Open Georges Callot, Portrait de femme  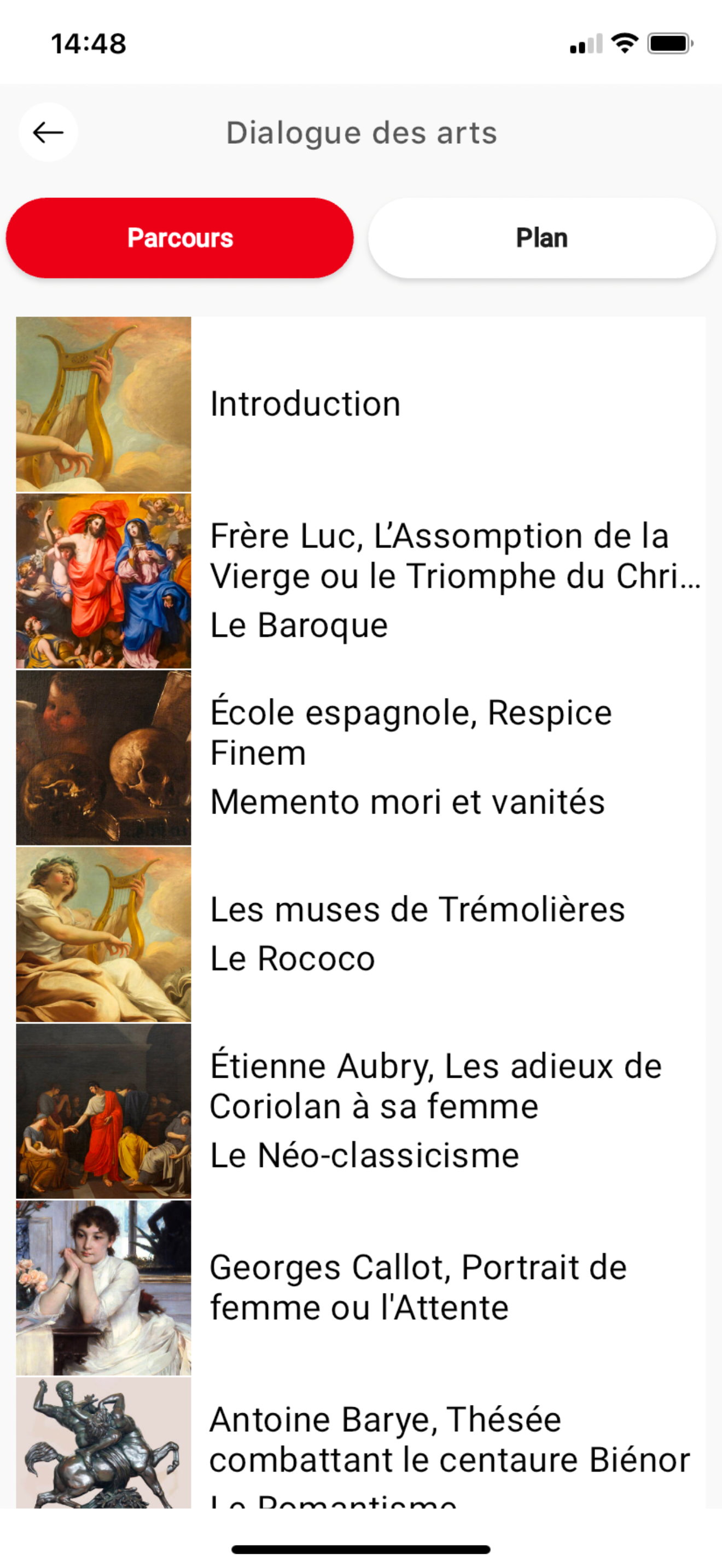pos(361,1288)
